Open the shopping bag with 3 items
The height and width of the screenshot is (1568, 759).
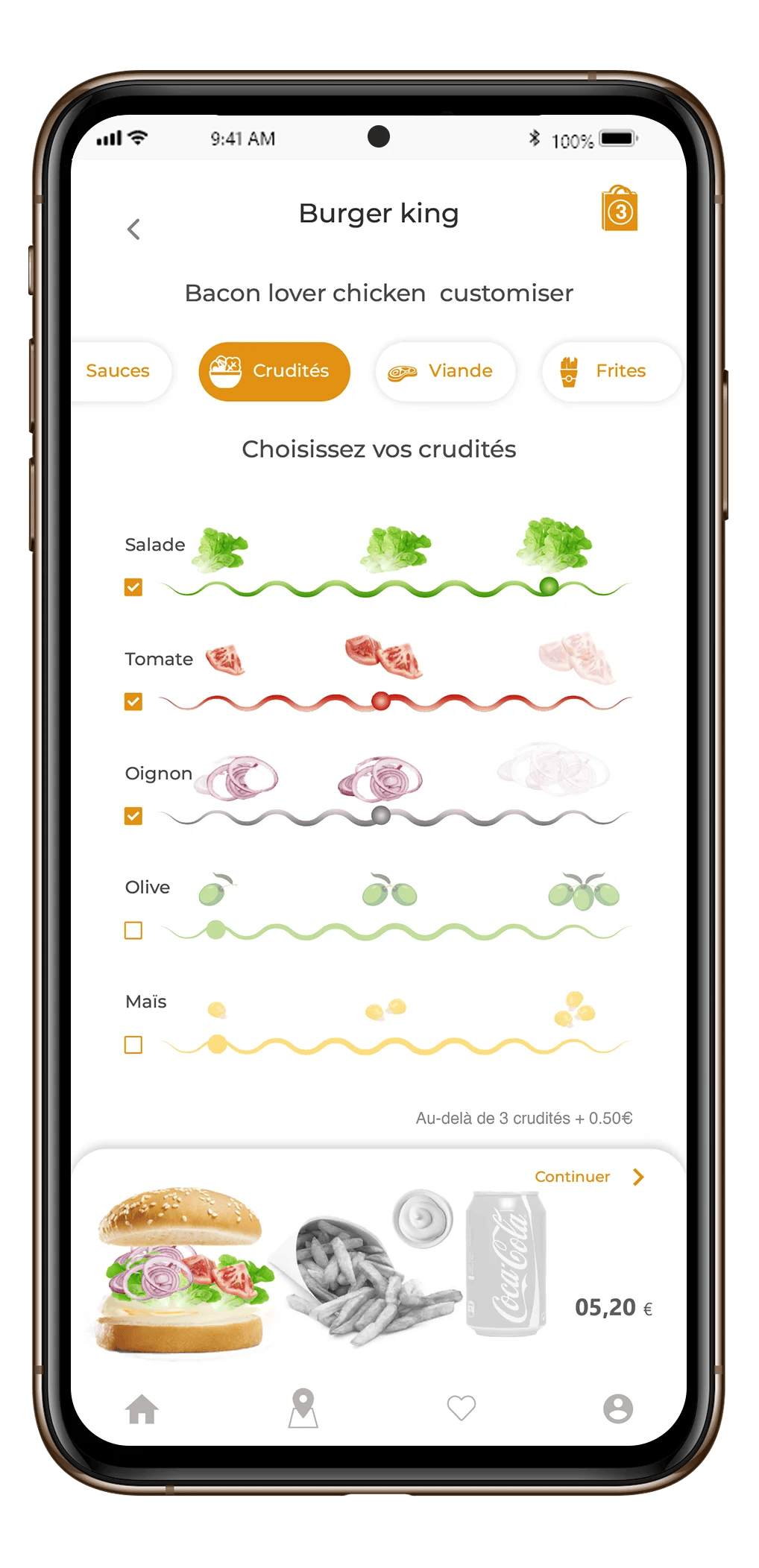pos(620,209)
